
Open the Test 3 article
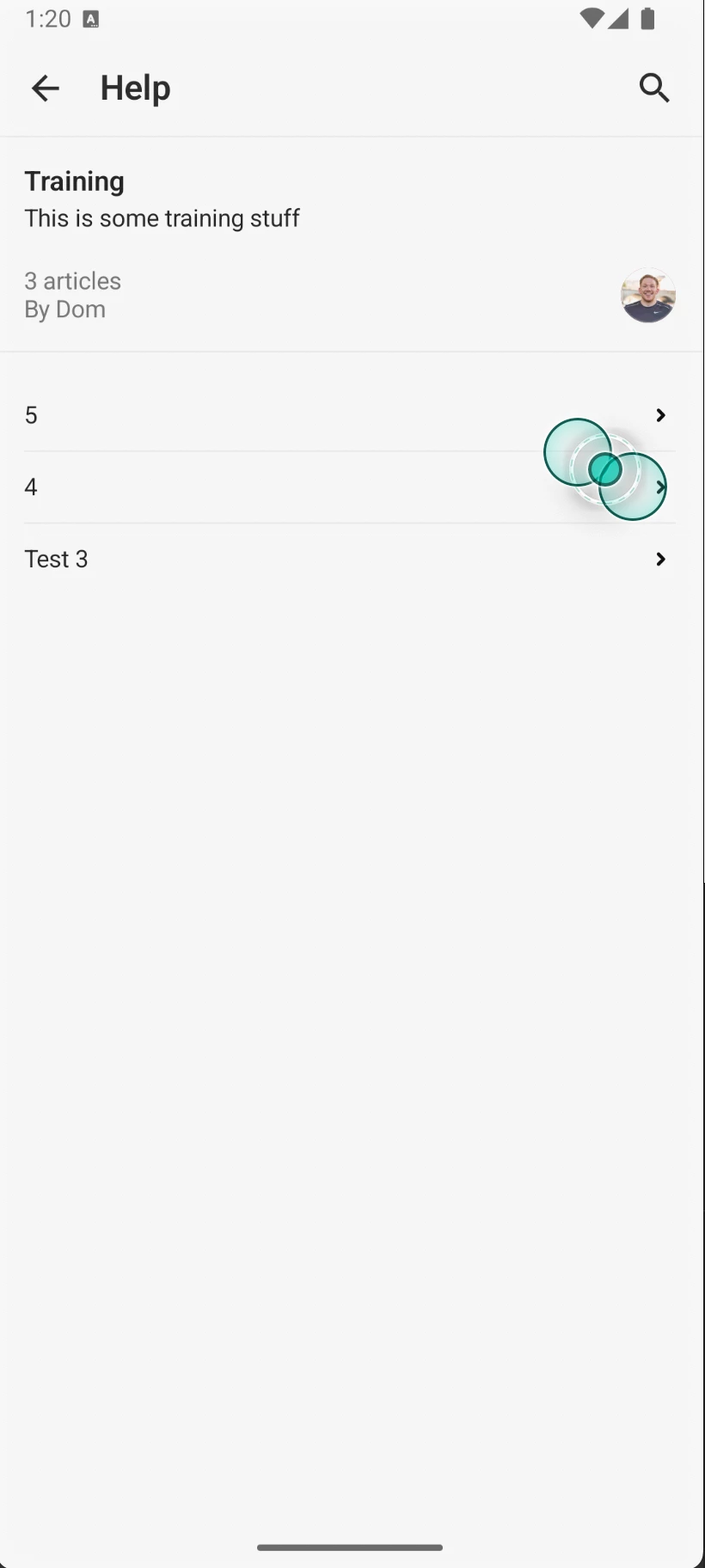[x=344, y=560]
